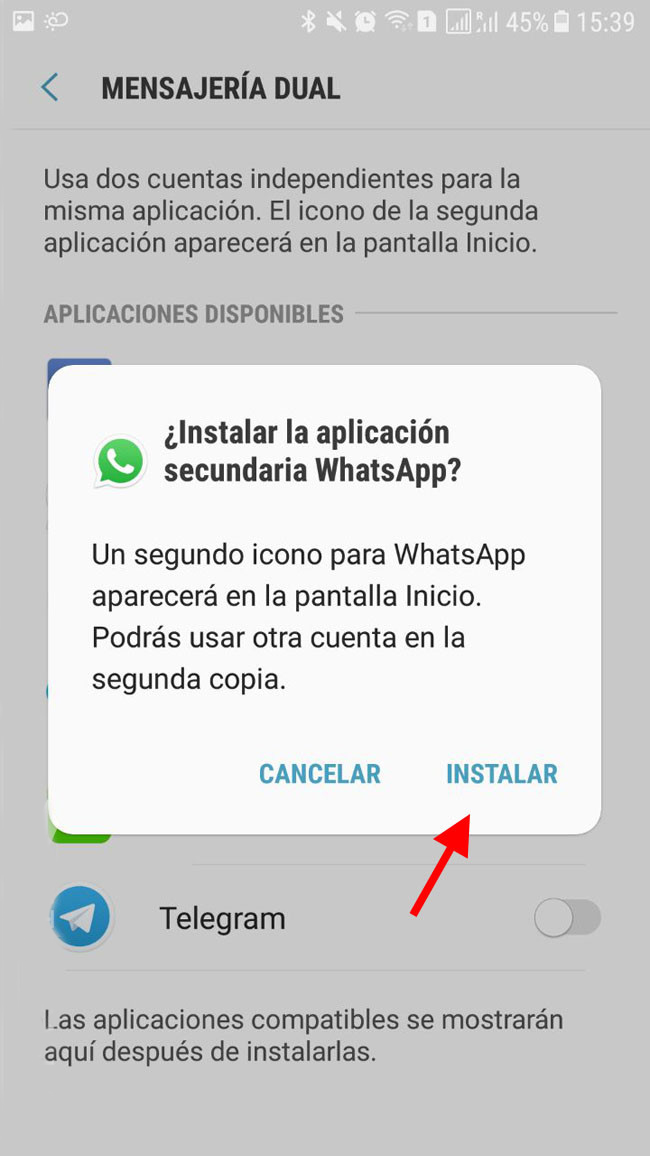The image size is (650, 1156).
Task: Dismiss the dialog with CANCELAR
Action: click(320, 773)
